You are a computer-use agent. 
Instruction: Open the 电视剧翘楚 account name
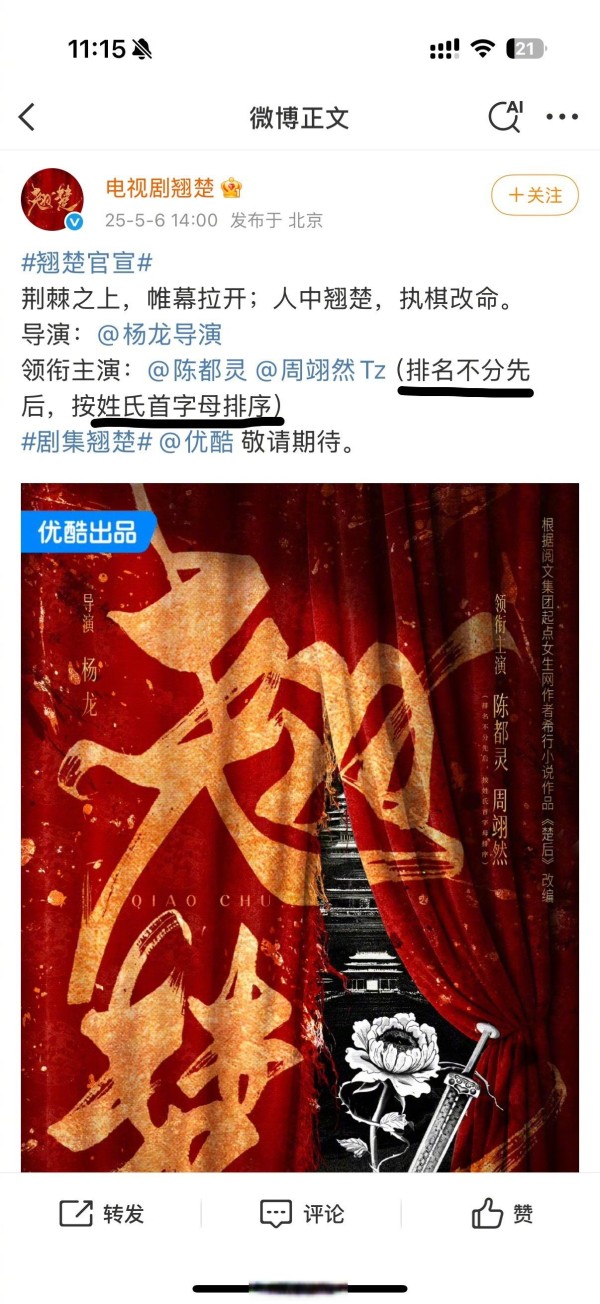point(160,187)
